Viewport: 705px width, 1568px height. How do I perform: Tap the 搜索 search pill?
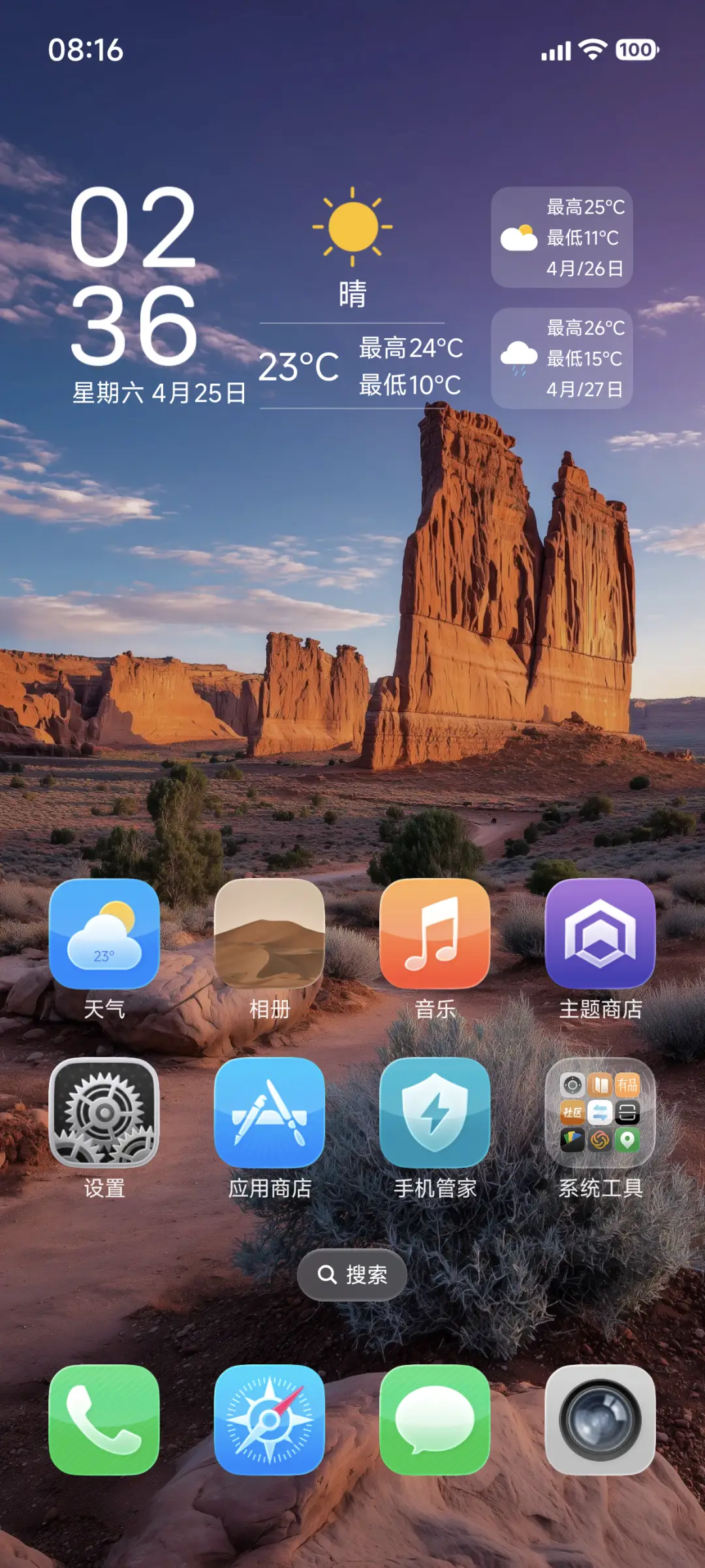[352, 1274]
